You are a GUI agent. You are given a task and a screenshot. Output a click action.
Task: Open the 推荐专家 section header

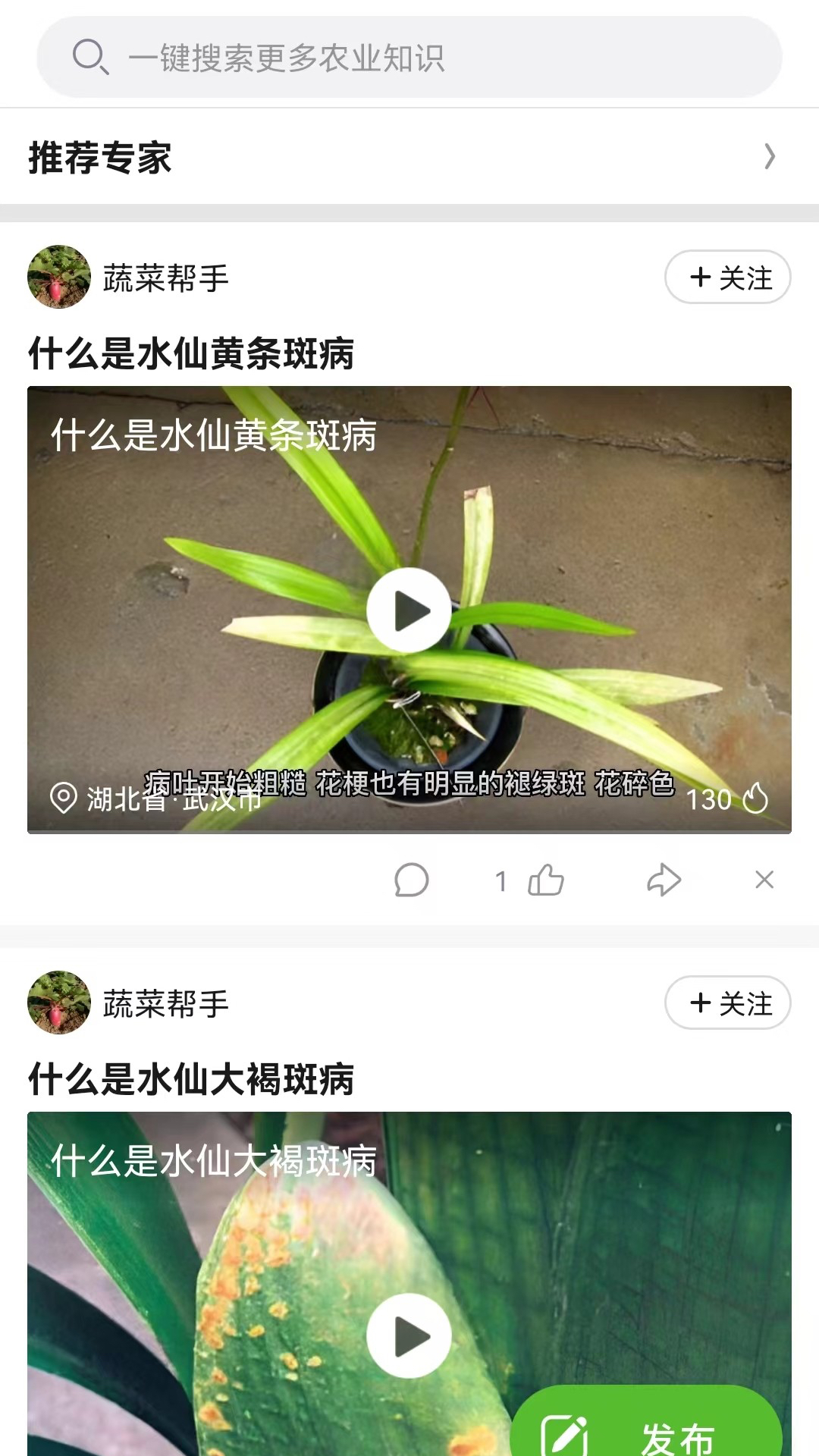(101, 158)
